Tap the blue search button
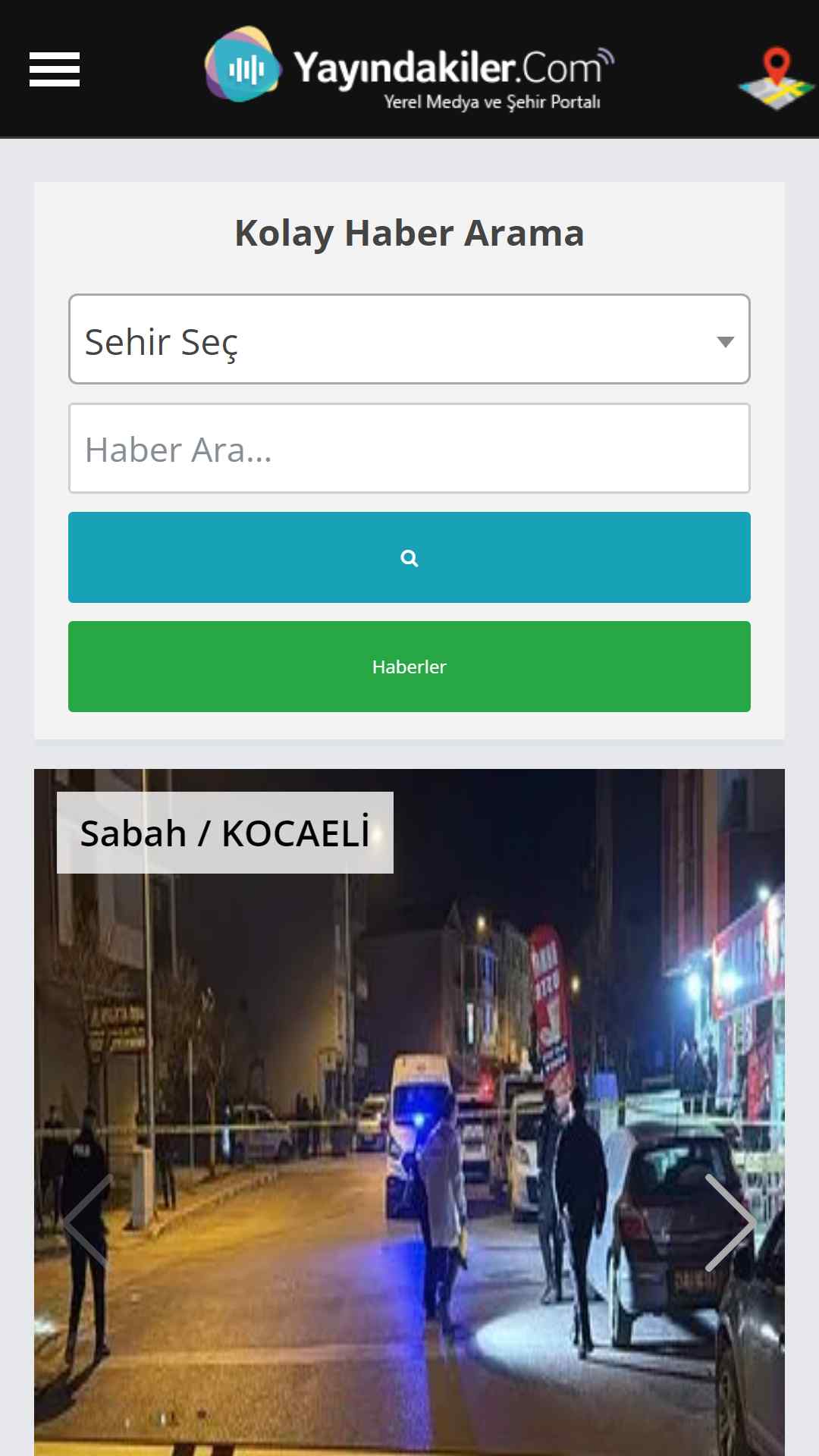819x1456 pixels. pos(409,557)
